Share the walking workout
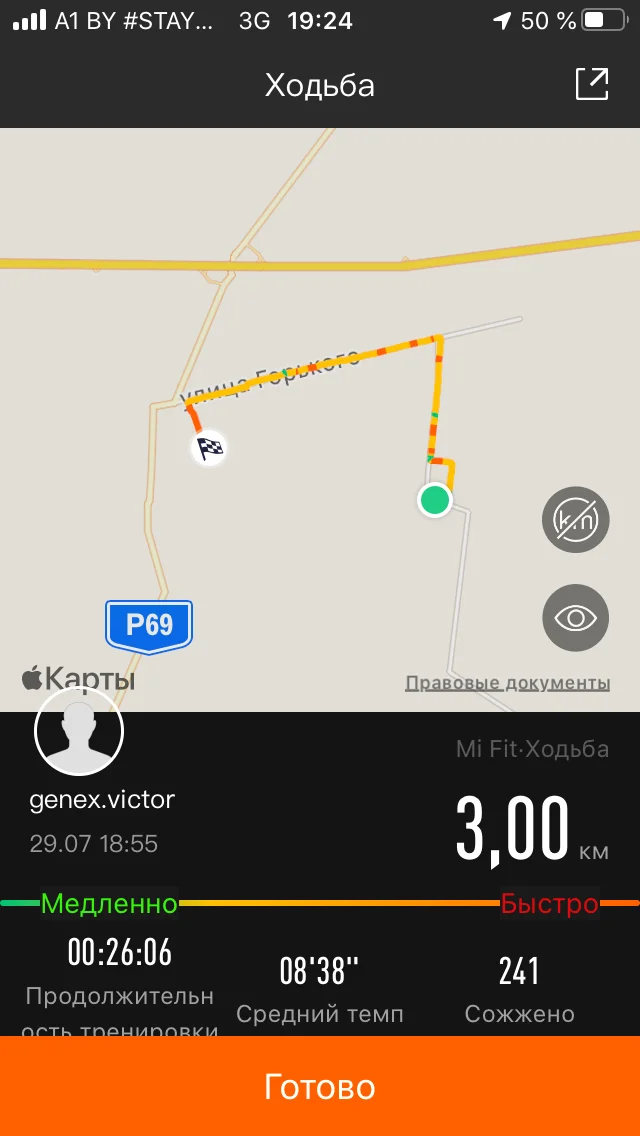Viewport: 640px width, 1136px height. click(592, 84)
